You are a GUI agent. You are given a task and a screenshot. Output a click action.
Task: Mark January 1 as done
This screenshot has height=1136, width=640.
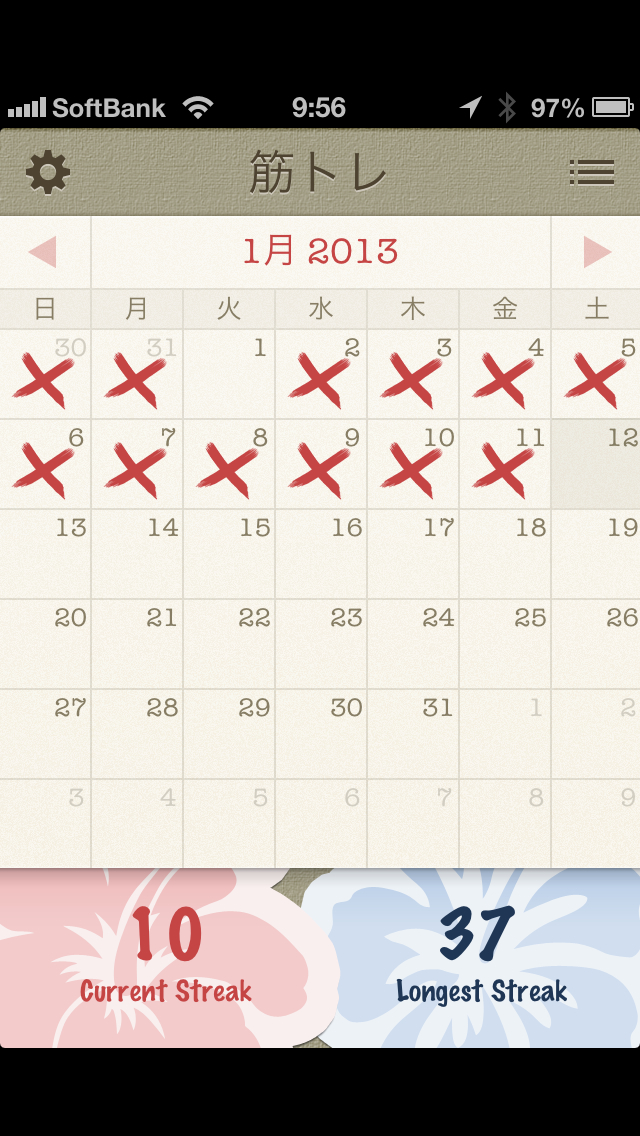pyautogui.click(x=229, y=374)
